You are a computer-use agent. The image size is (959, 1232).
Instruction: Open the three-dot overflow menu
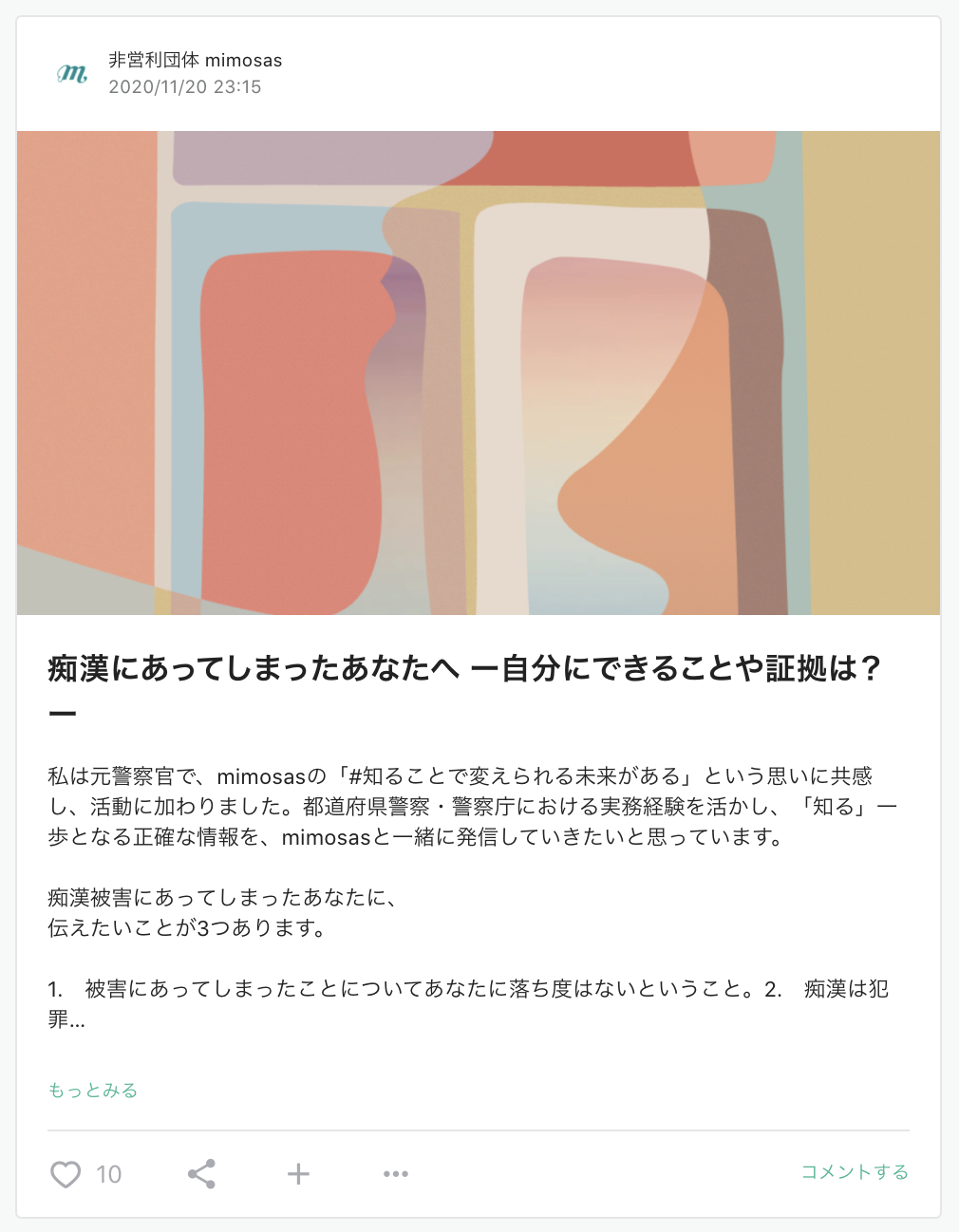click(x=396, y=1174)
